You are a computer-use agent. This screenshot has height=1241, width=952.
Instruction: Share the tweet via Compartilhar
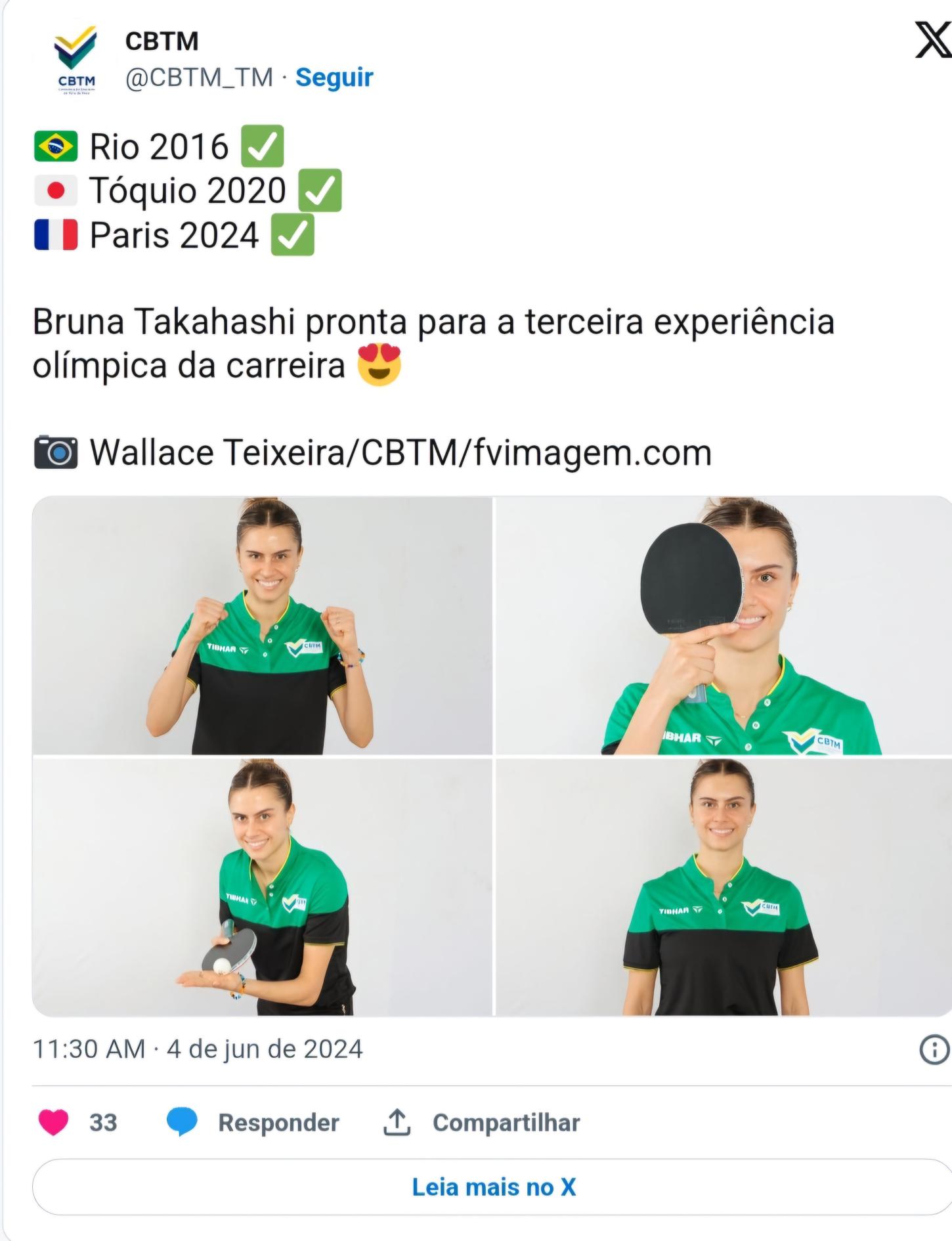pos(482,1122)
